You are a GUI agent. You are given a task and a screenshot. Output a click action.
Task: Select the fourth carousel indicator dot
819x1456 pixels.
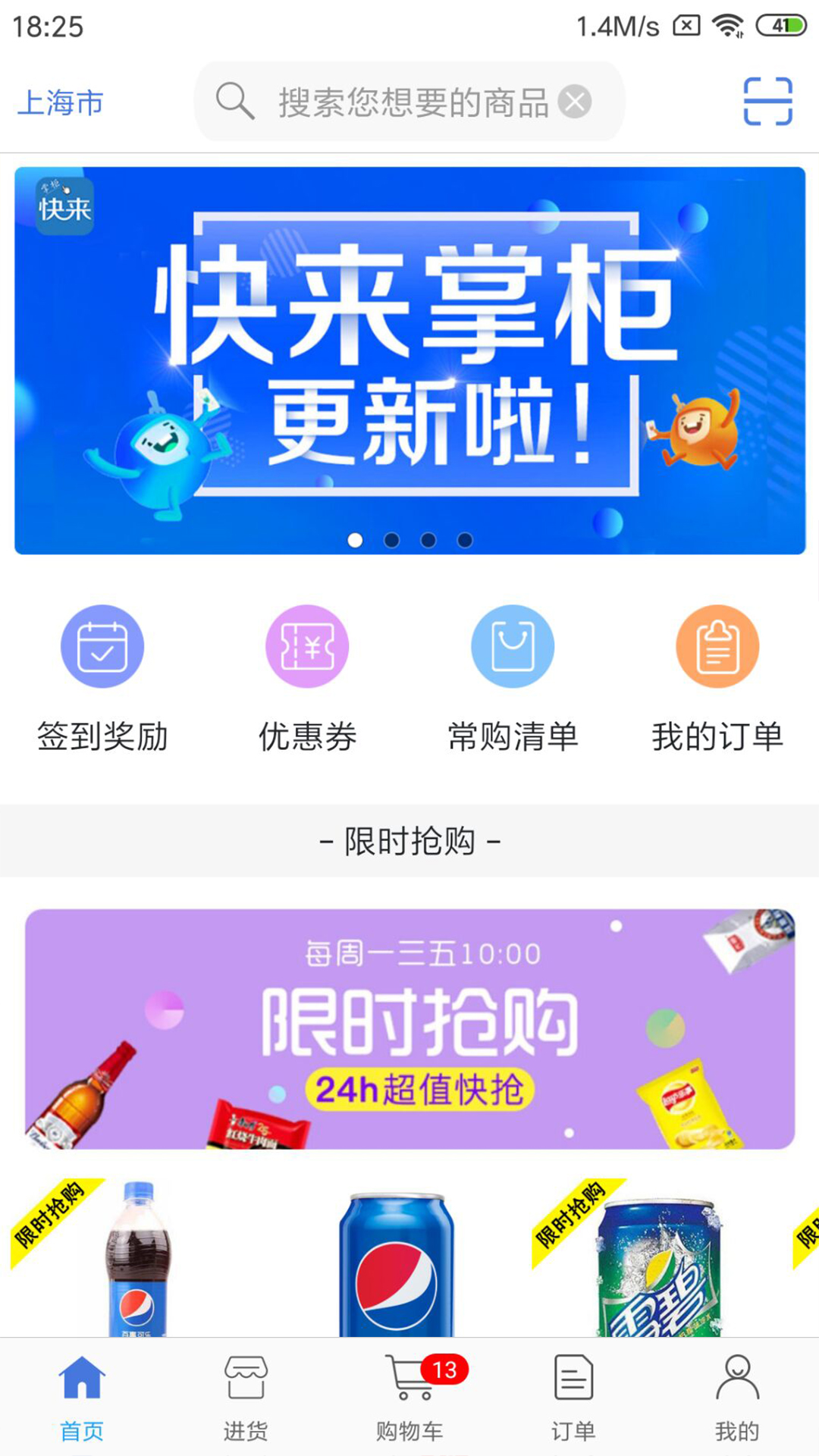(x=466, y=540)
